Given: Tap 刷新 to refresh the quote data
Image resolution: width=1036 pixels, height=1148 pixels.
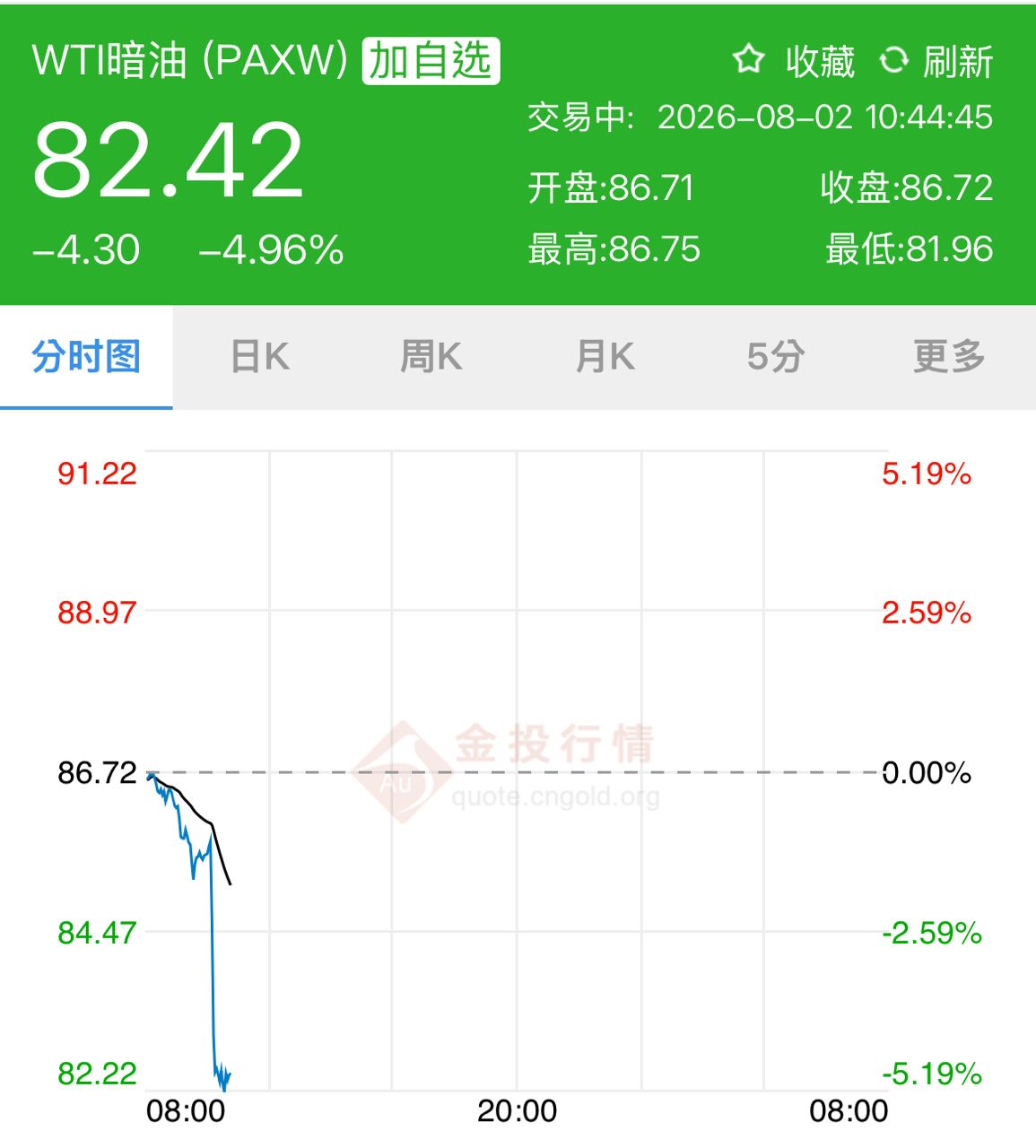Looking at the screenshot, I should coord(936,61).
